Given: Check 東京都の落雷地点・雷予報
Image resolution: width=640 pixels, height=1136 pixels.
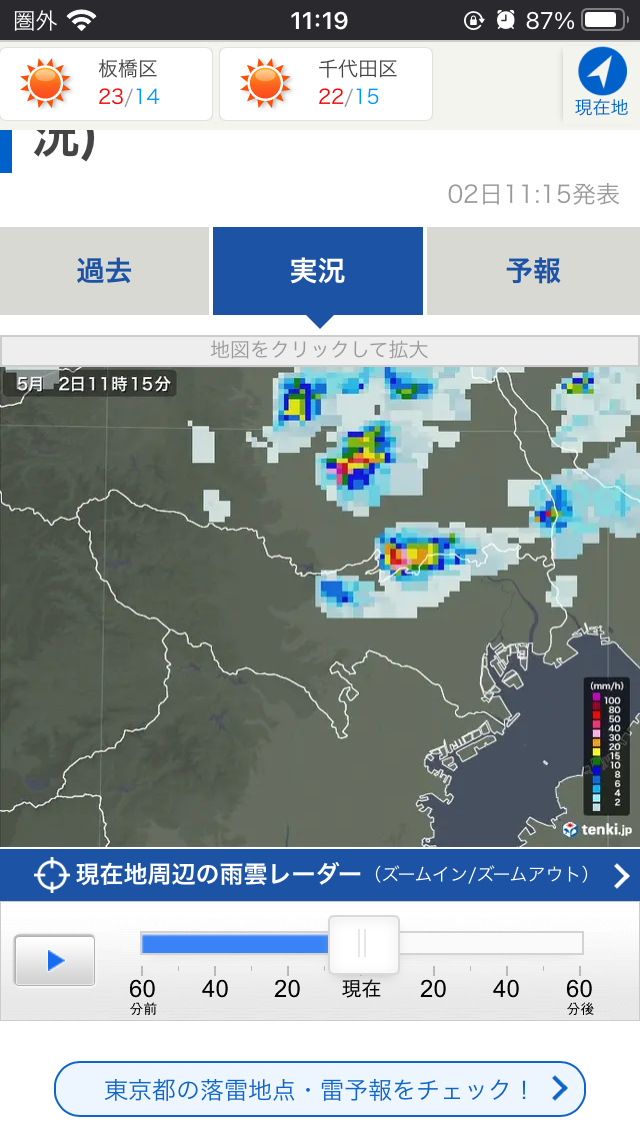Looking at the screenshot, I should coord(320,1089).
